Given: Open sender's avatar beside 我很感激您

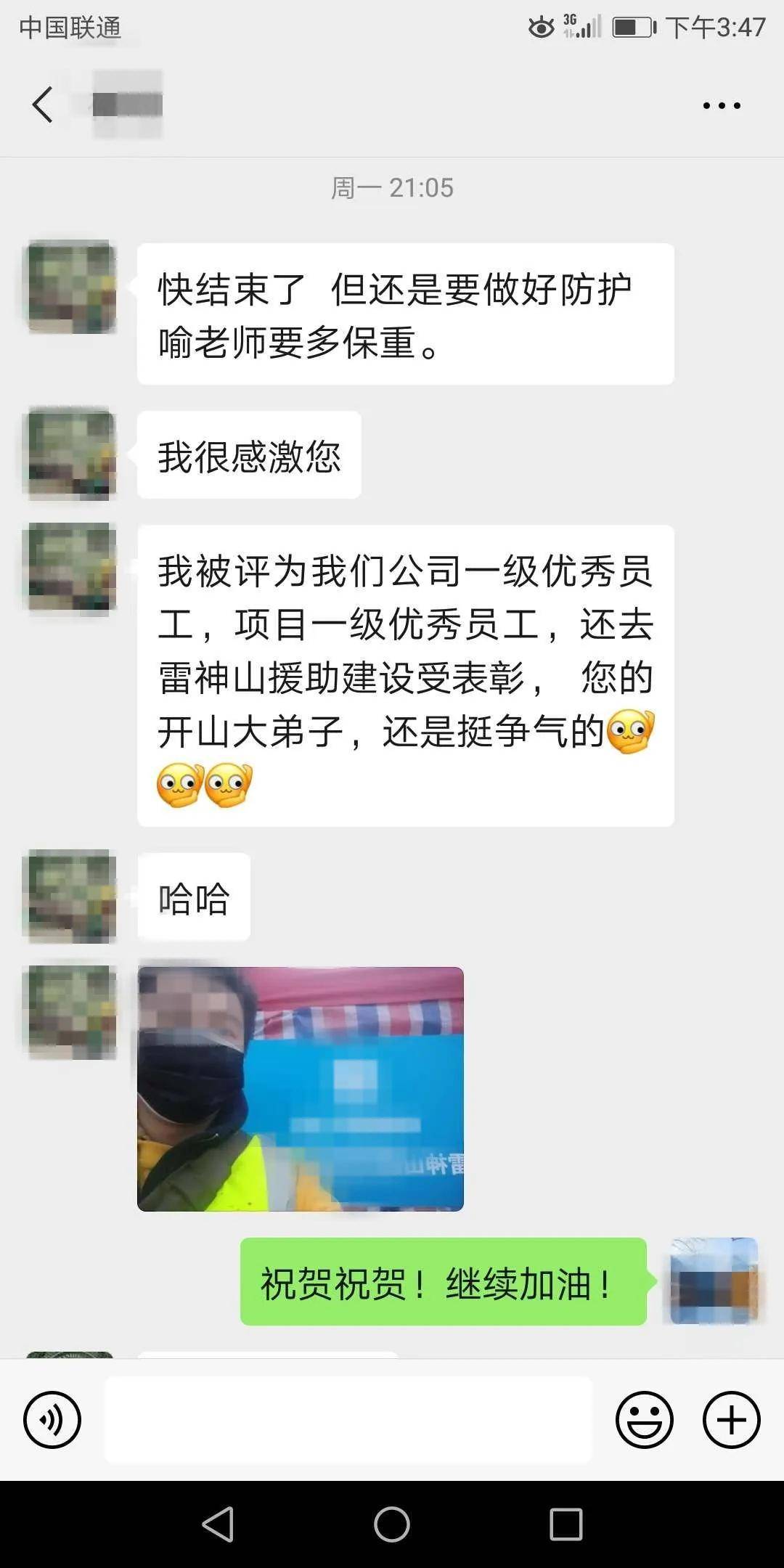Looking at the screenshot, I should point(71,454).
